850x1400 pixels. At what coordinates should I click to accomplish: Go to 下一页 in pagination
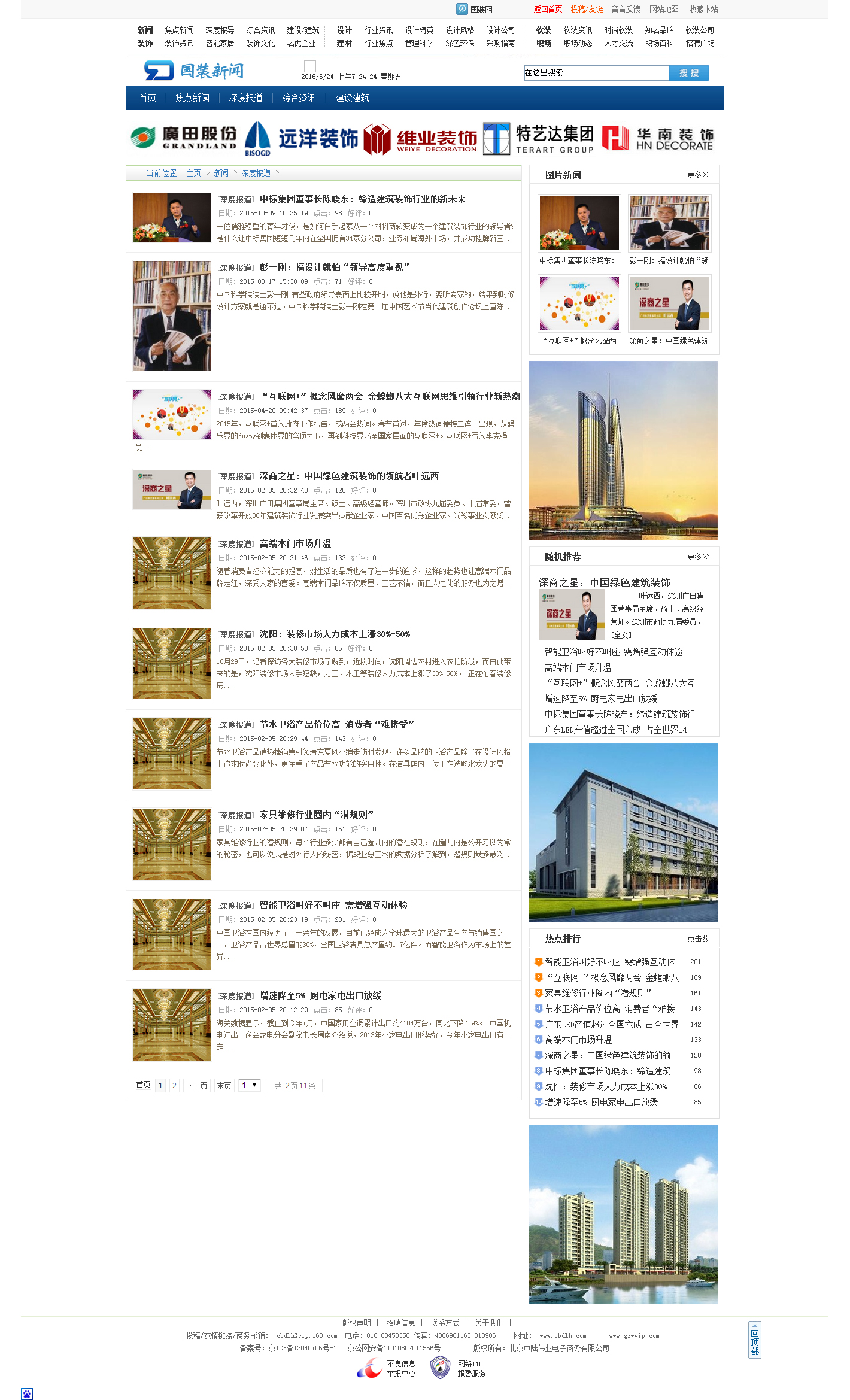(x=196, y=1085)
